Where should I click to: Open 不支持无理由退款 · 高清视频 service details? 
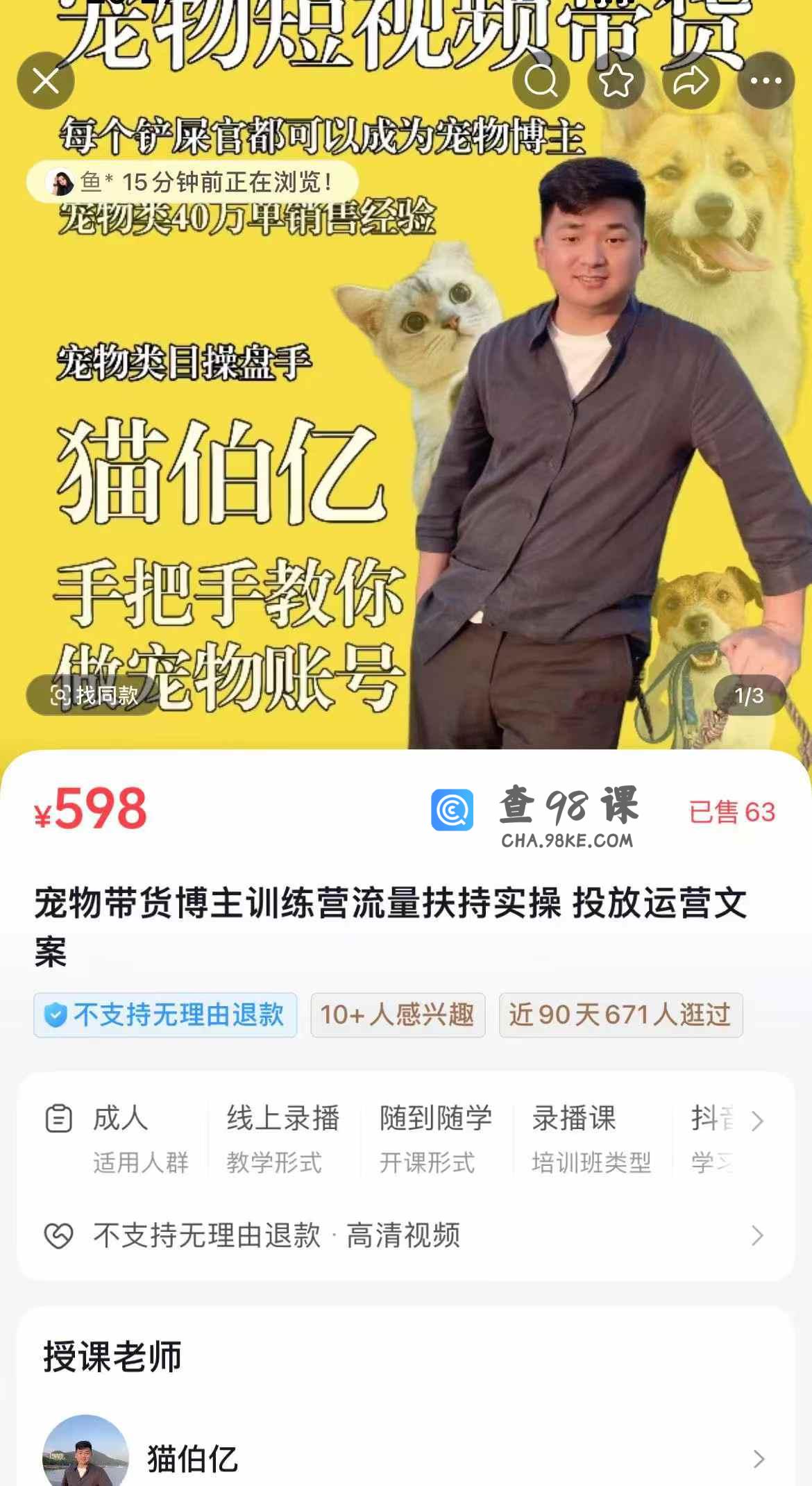(405, 1235)
